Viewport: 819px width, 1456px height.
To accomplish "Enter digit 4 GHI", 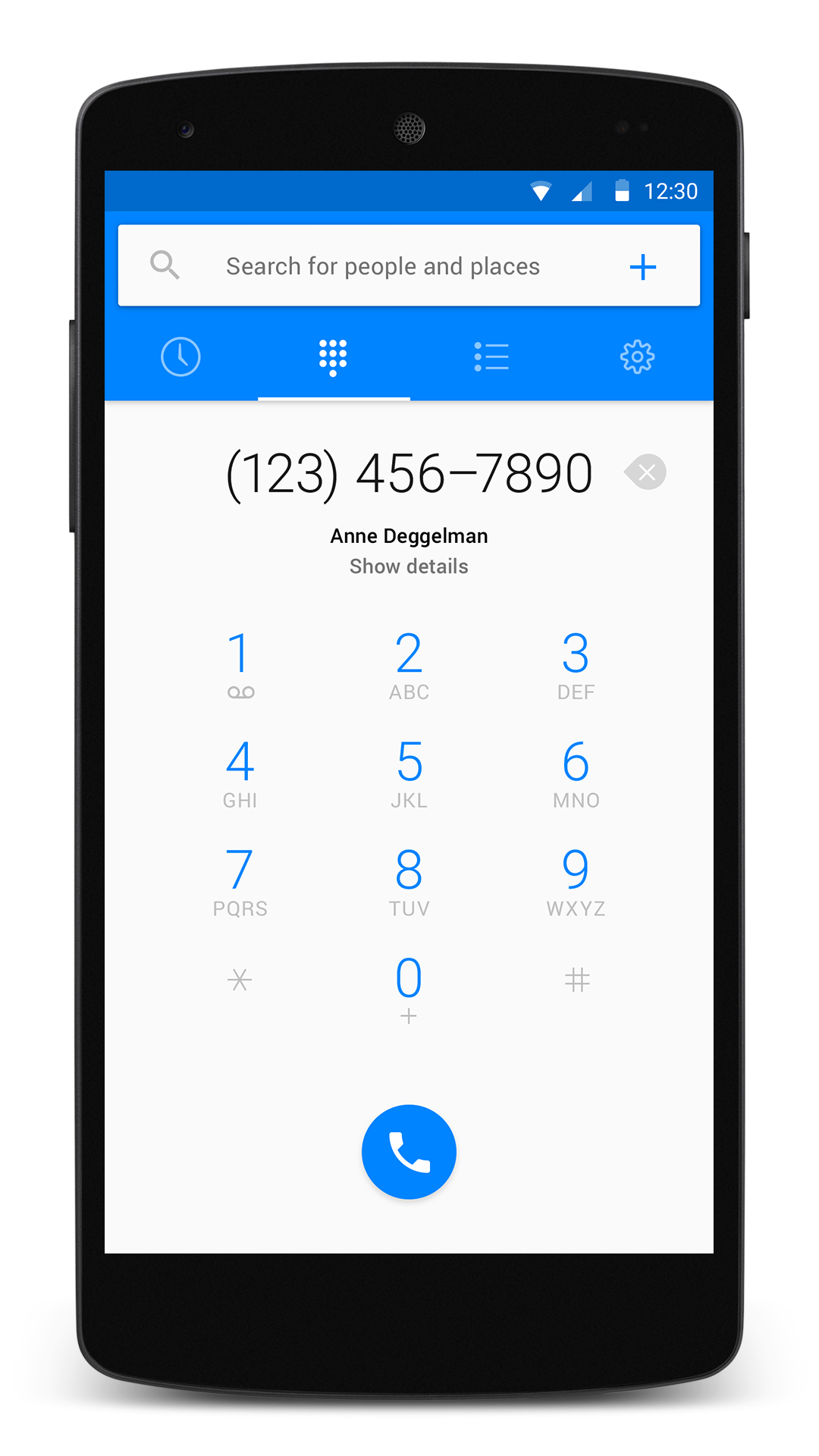I will [x=240, y=773].
